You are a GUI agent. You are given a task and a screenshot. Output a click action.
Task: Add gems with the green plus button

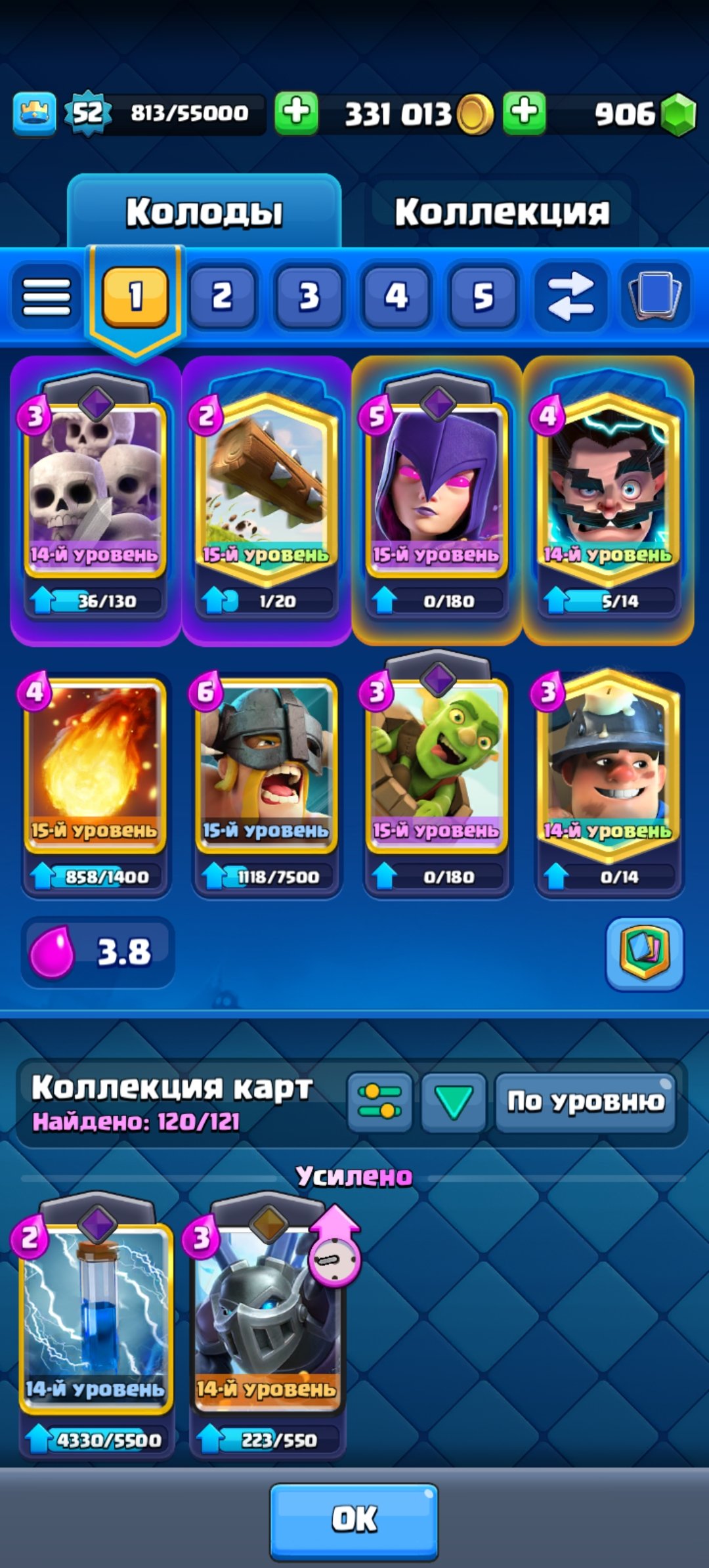point(524,113)
